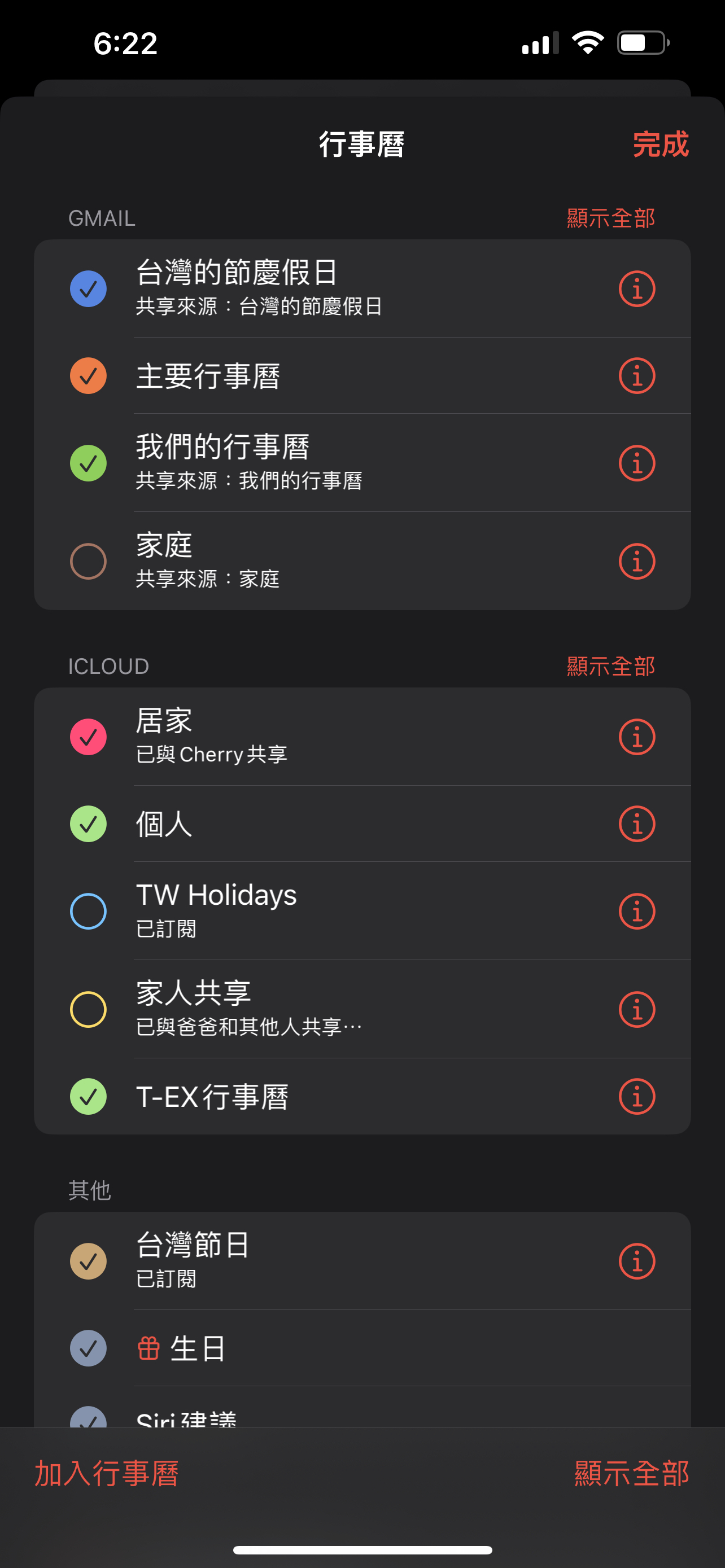725x1568 pixels.
Task: Open the info icon for 台灣節日
Action: click(x=637, y=1261)
